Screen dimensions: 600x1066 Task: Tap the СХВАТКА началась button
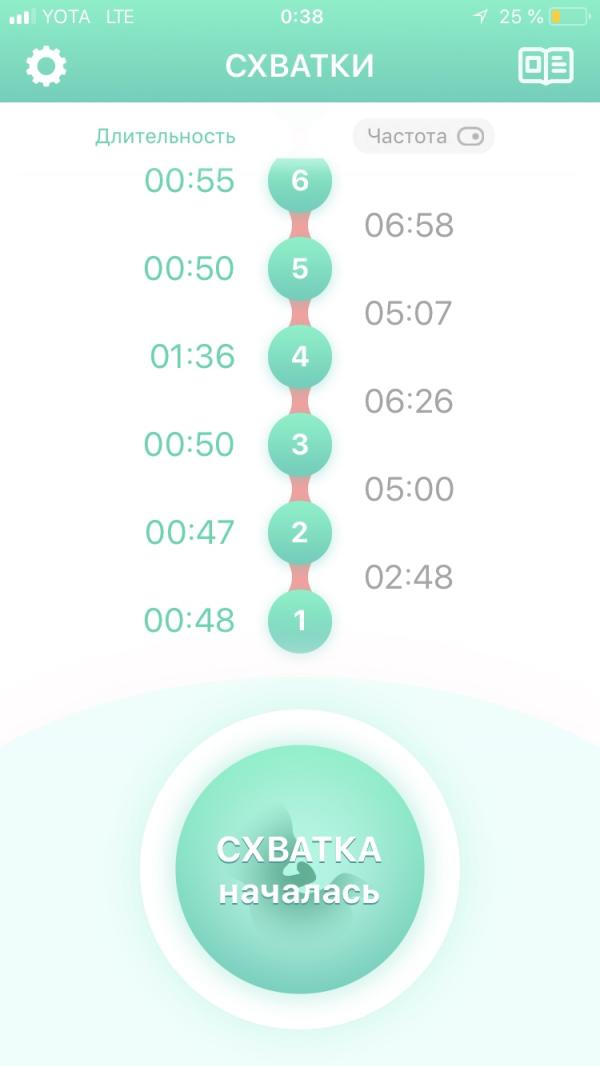click(299, 868)
